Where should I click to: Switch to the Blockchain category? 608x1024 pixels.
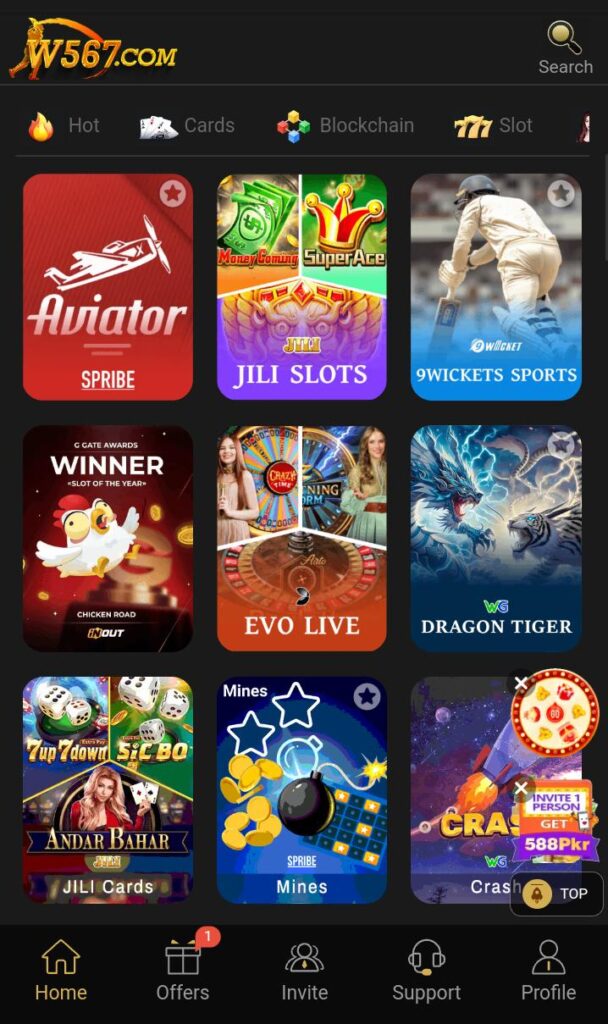click(x=346, y=126)
